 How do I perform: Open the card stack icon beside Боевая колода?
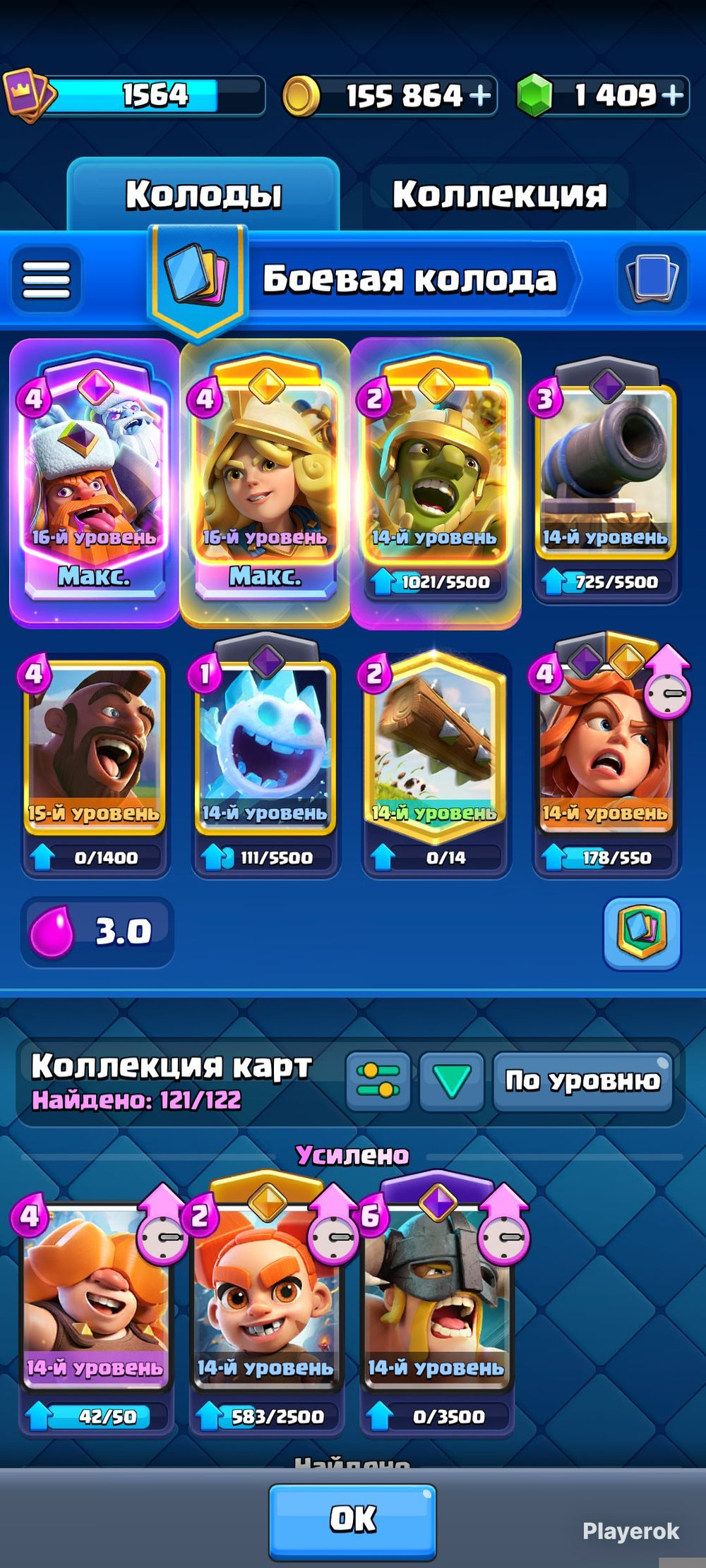pyautogui.click(x=652, y=277)
